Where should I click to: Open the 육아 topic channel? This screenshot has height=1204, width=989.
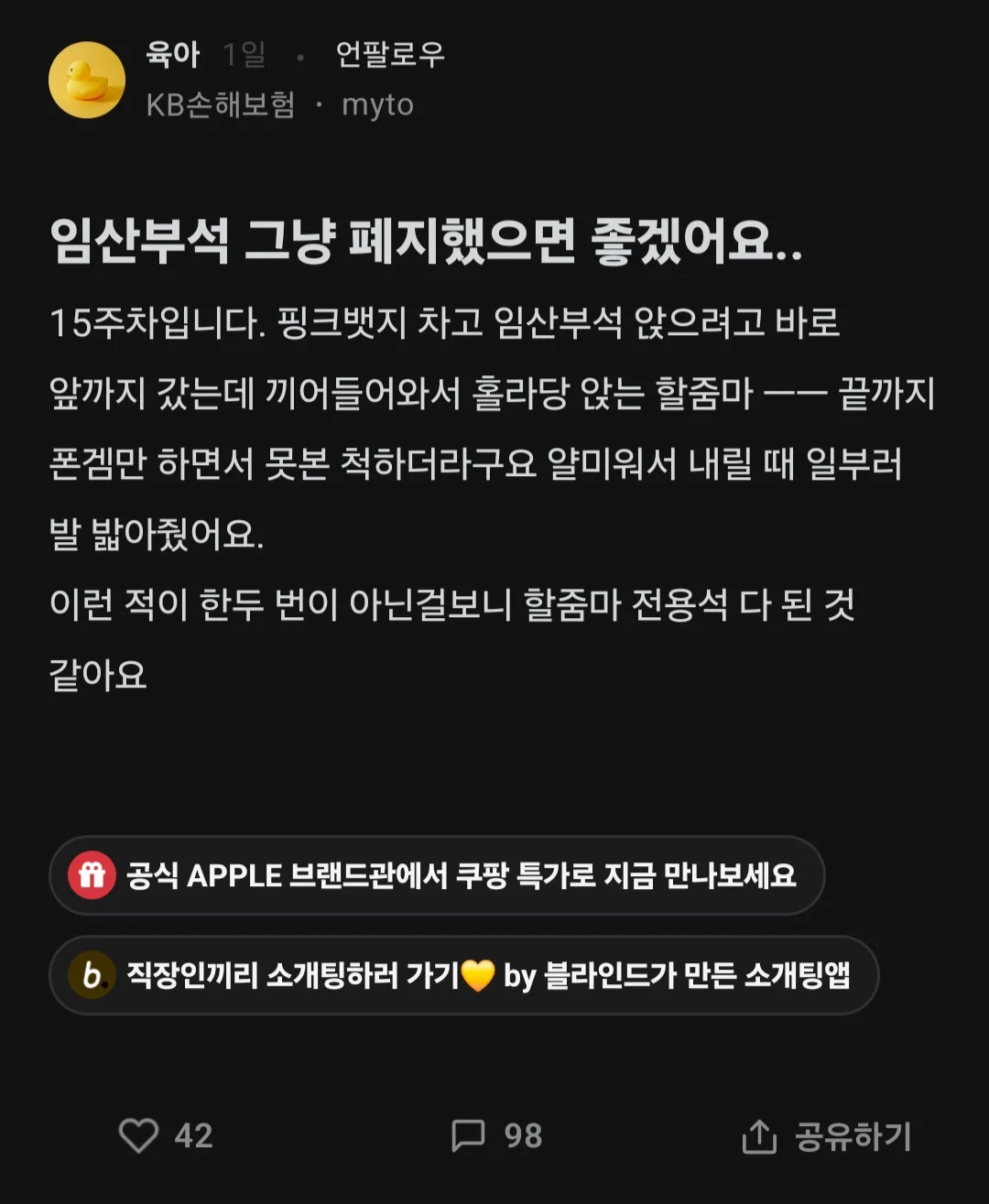172,55
